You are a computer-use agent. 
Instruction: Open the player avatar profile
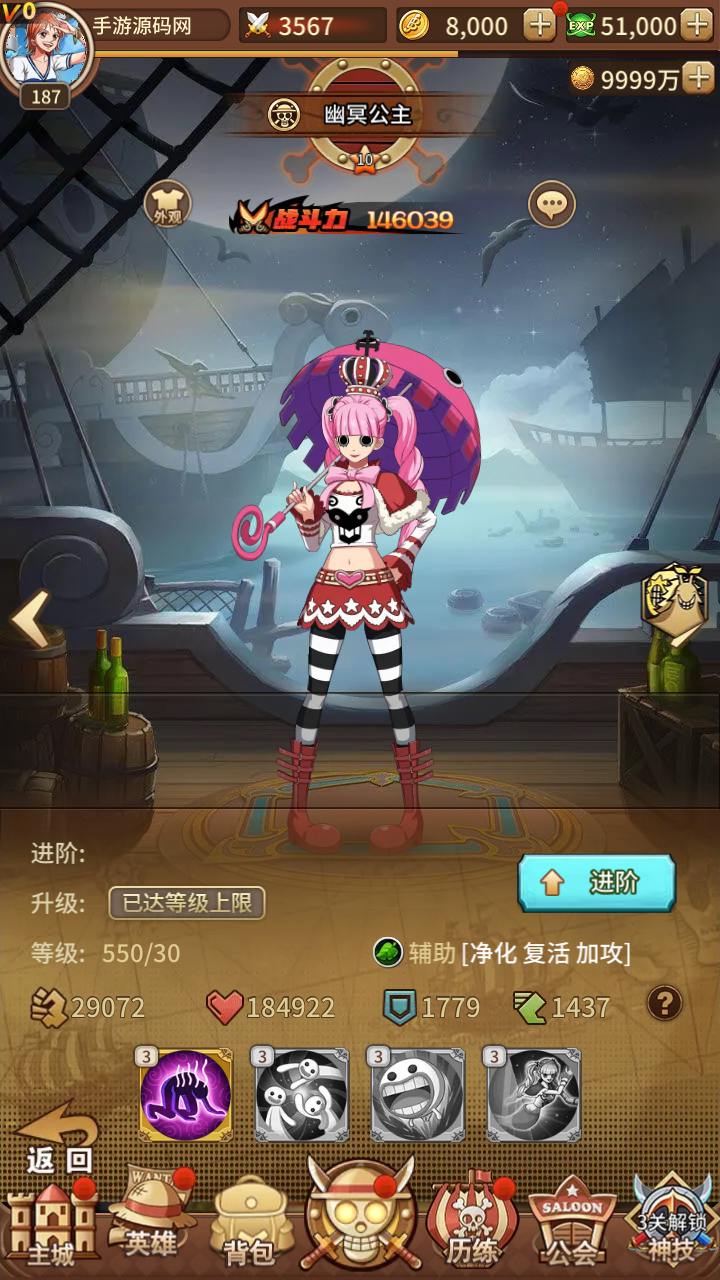[46, 50]
